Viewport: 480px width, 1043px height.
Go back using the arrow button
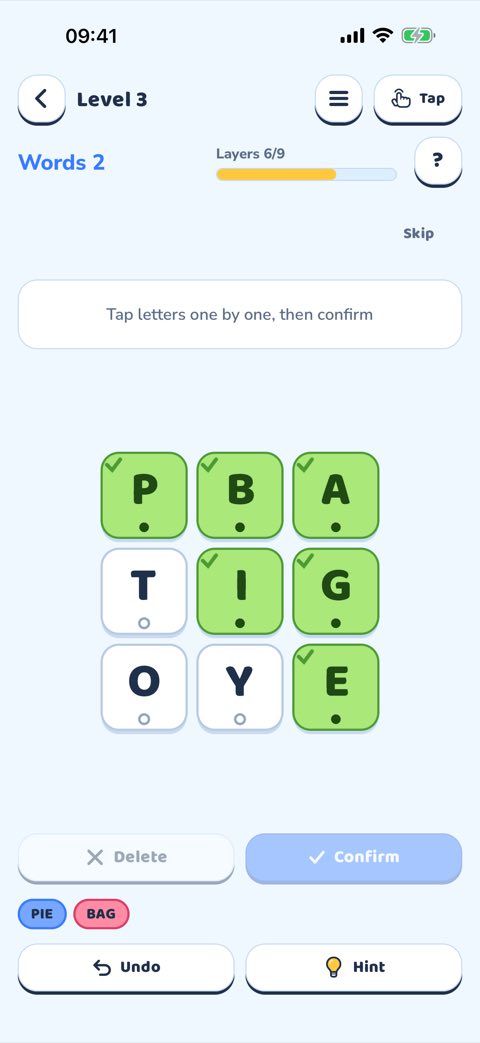41,99
